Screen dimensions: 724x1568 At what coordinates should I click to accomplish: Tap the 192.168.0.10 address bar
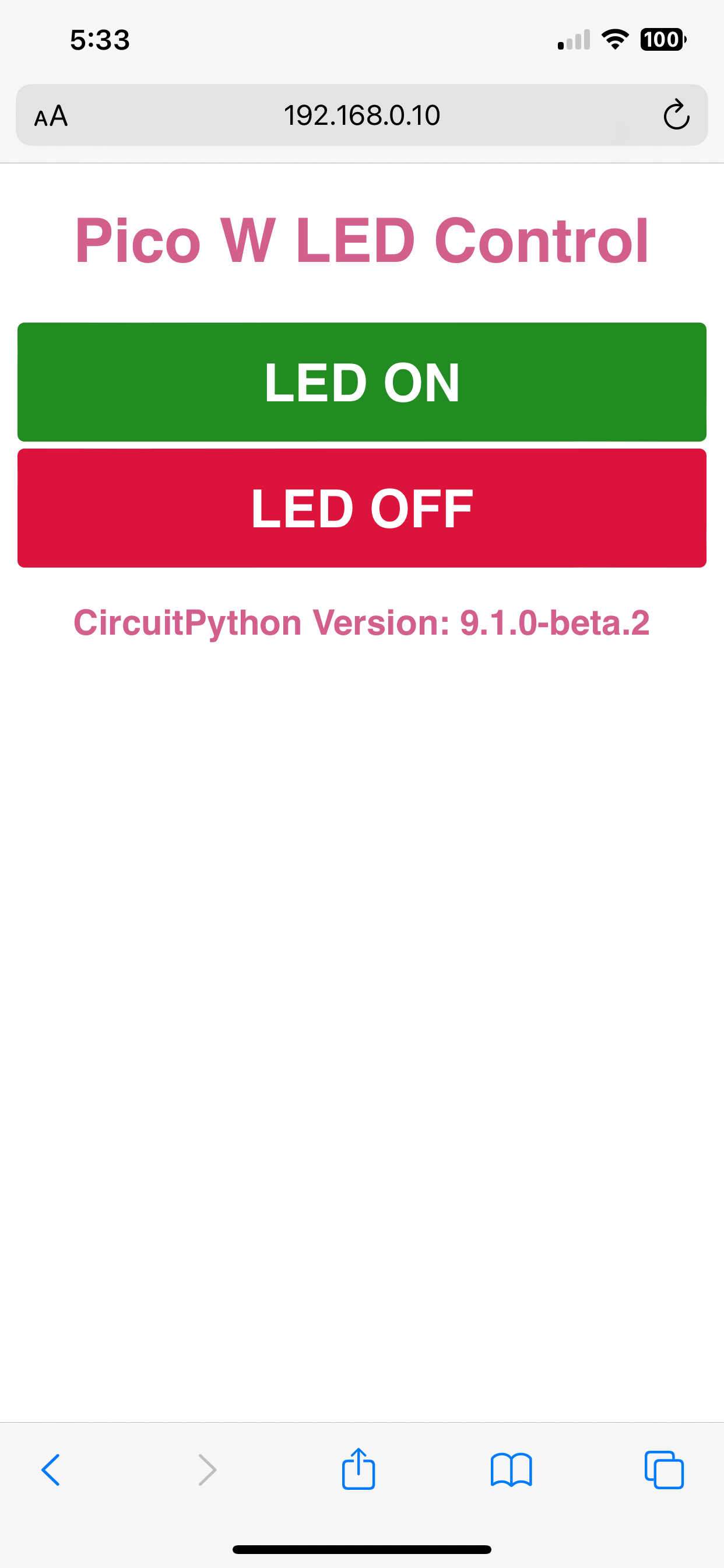(x=362, y=115)
